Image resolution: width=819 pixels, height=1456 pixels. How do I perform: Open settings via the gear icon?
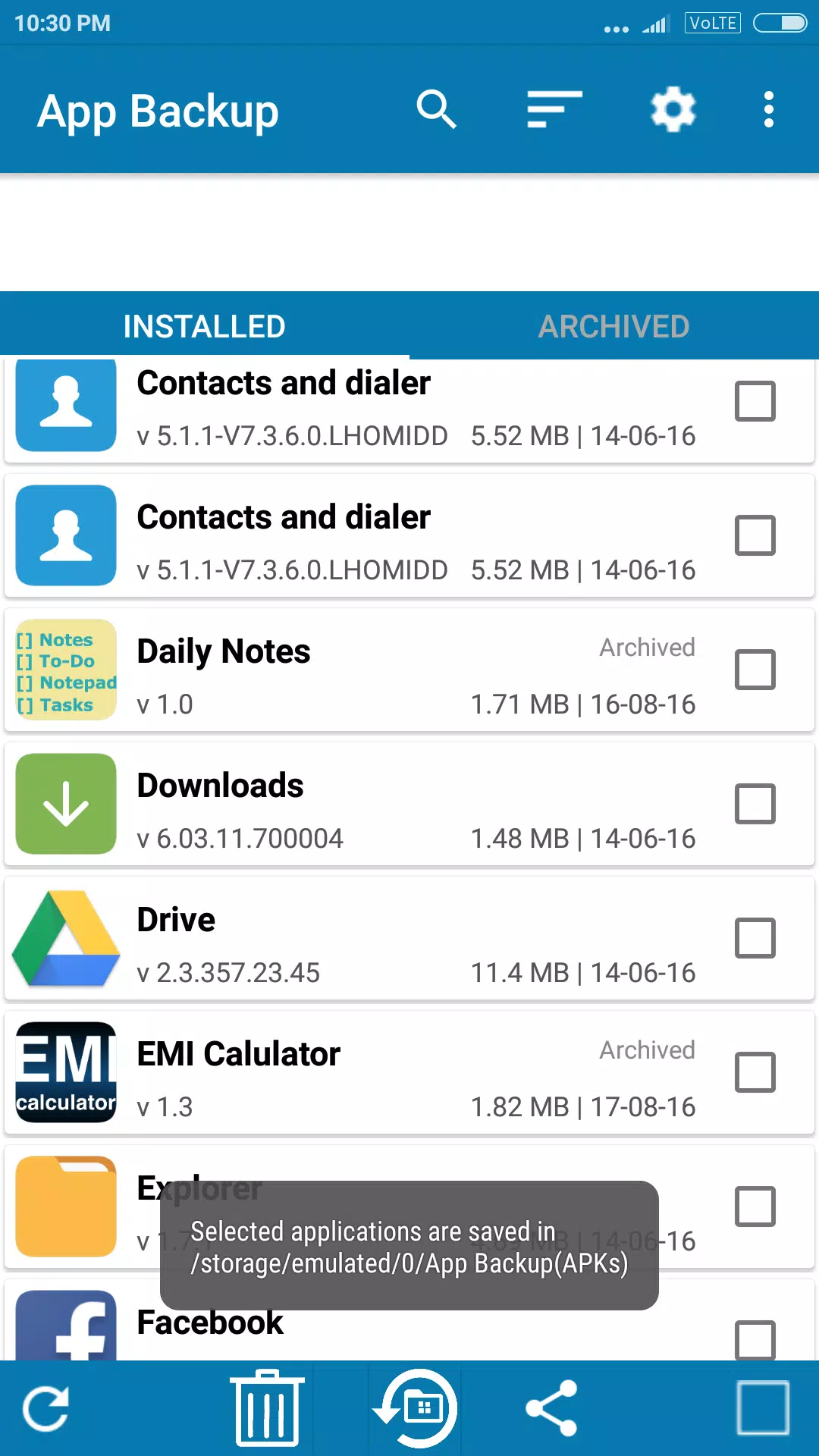point(673,110)
